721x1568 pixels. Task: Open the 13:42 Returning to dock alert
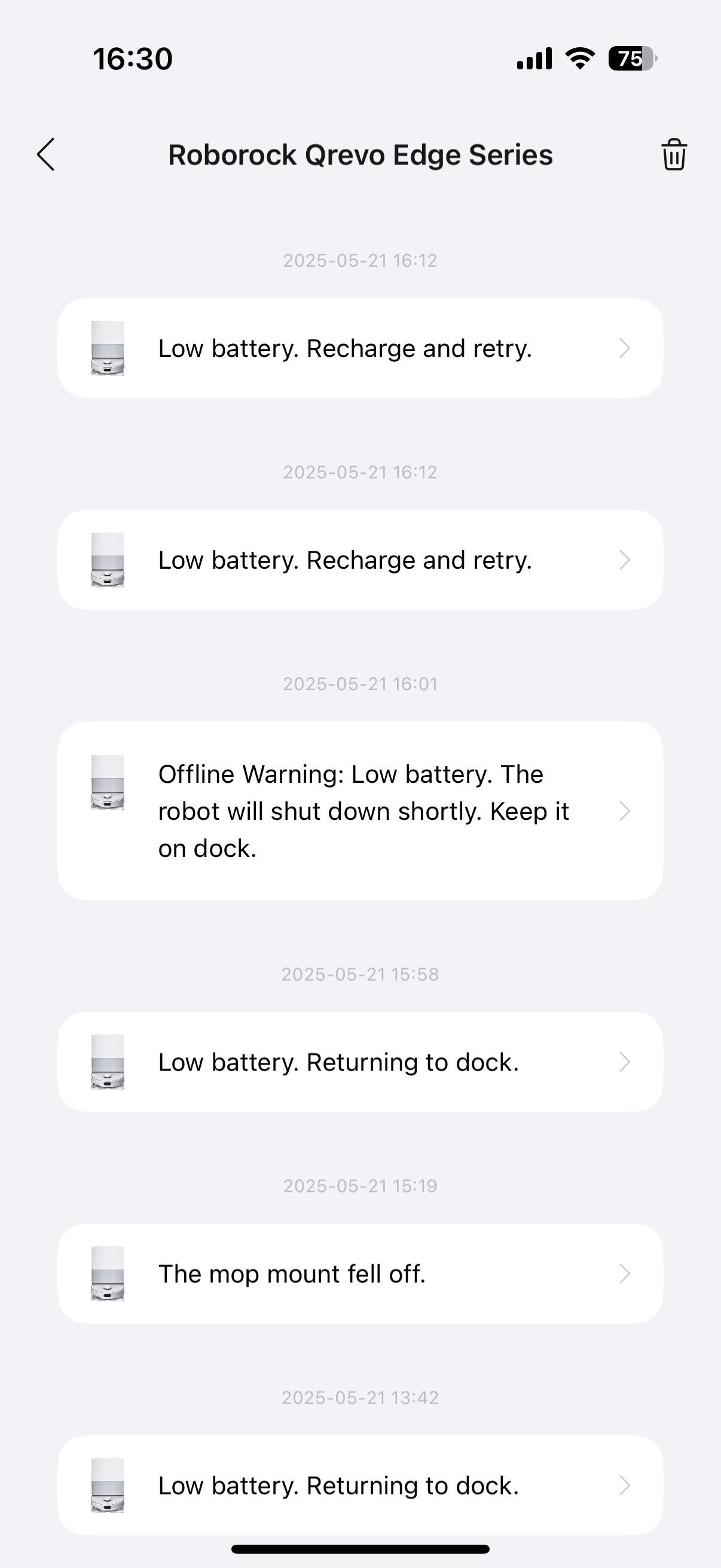pyautogui.click(x=360, y=1485)
